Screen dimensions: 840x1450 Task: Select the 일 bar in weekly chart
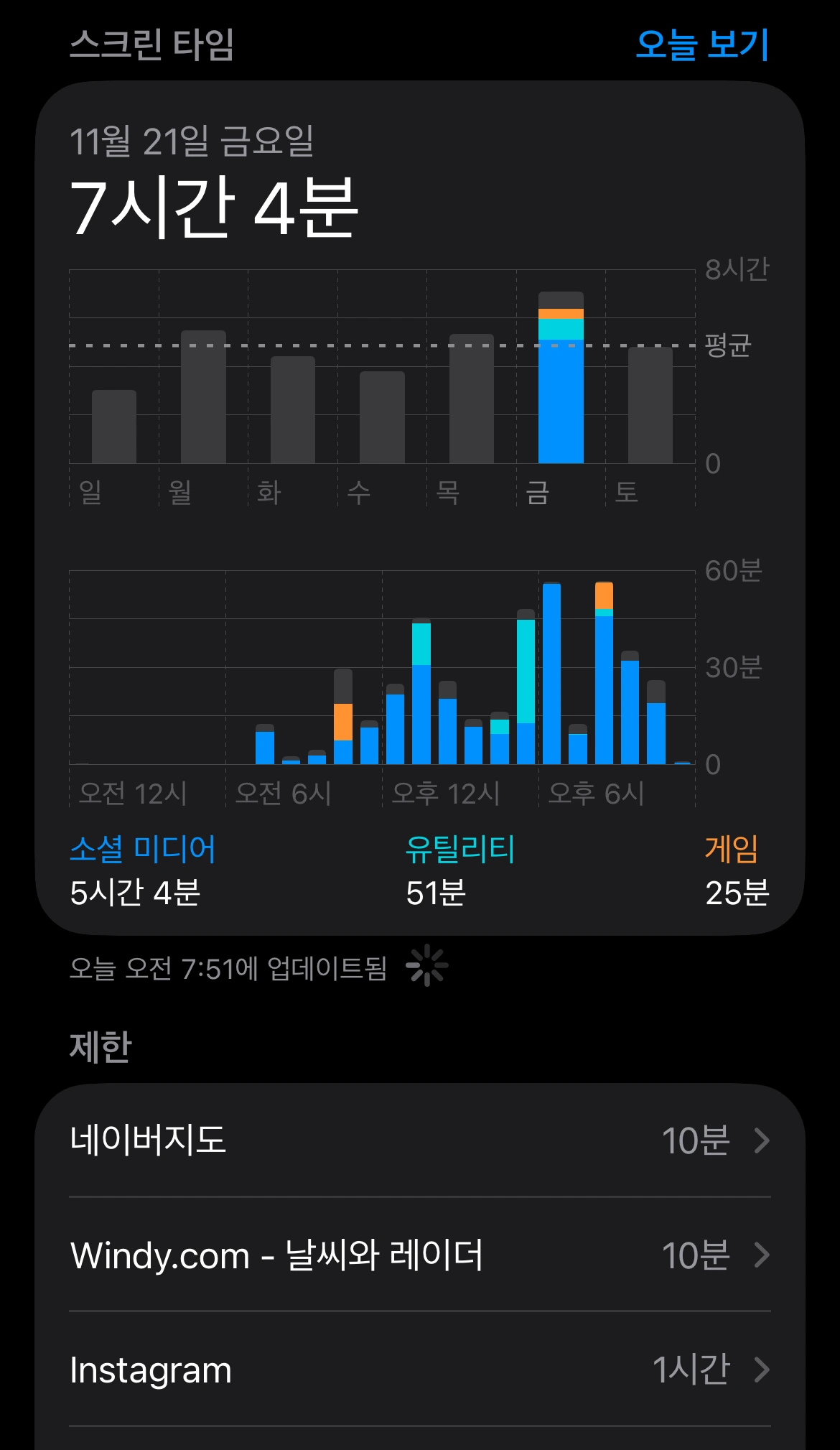[114, 427]
